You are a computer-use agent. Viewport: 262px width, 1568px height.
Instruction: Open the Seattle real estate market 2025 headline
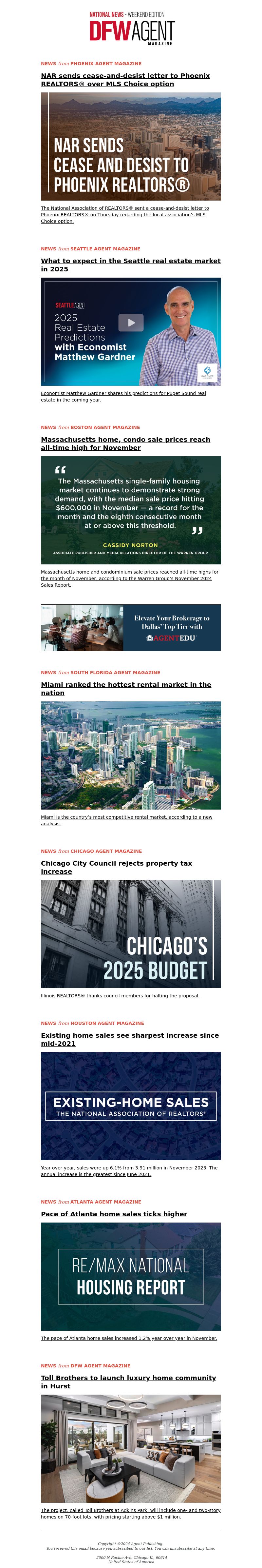130,265
